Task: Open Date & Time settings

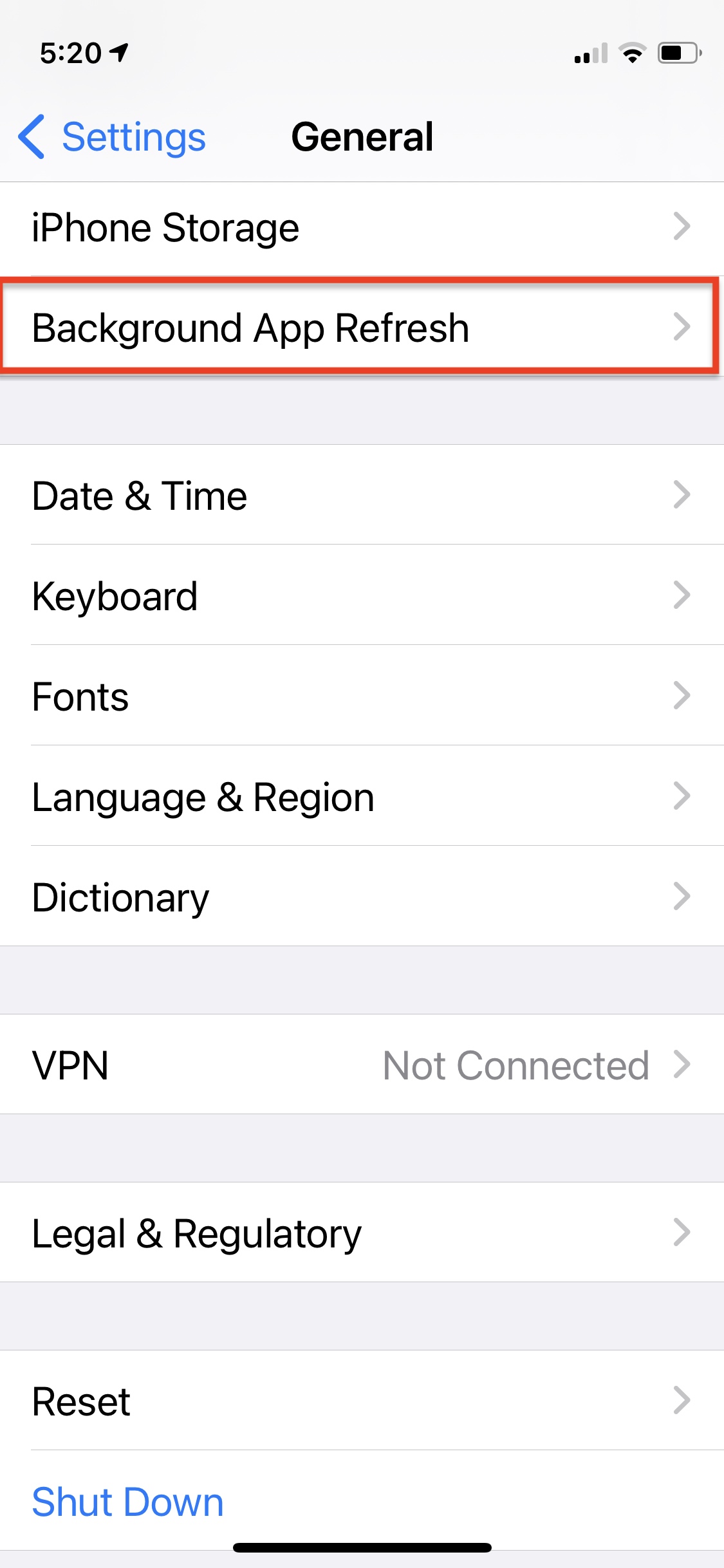Action: pos(362,495)
